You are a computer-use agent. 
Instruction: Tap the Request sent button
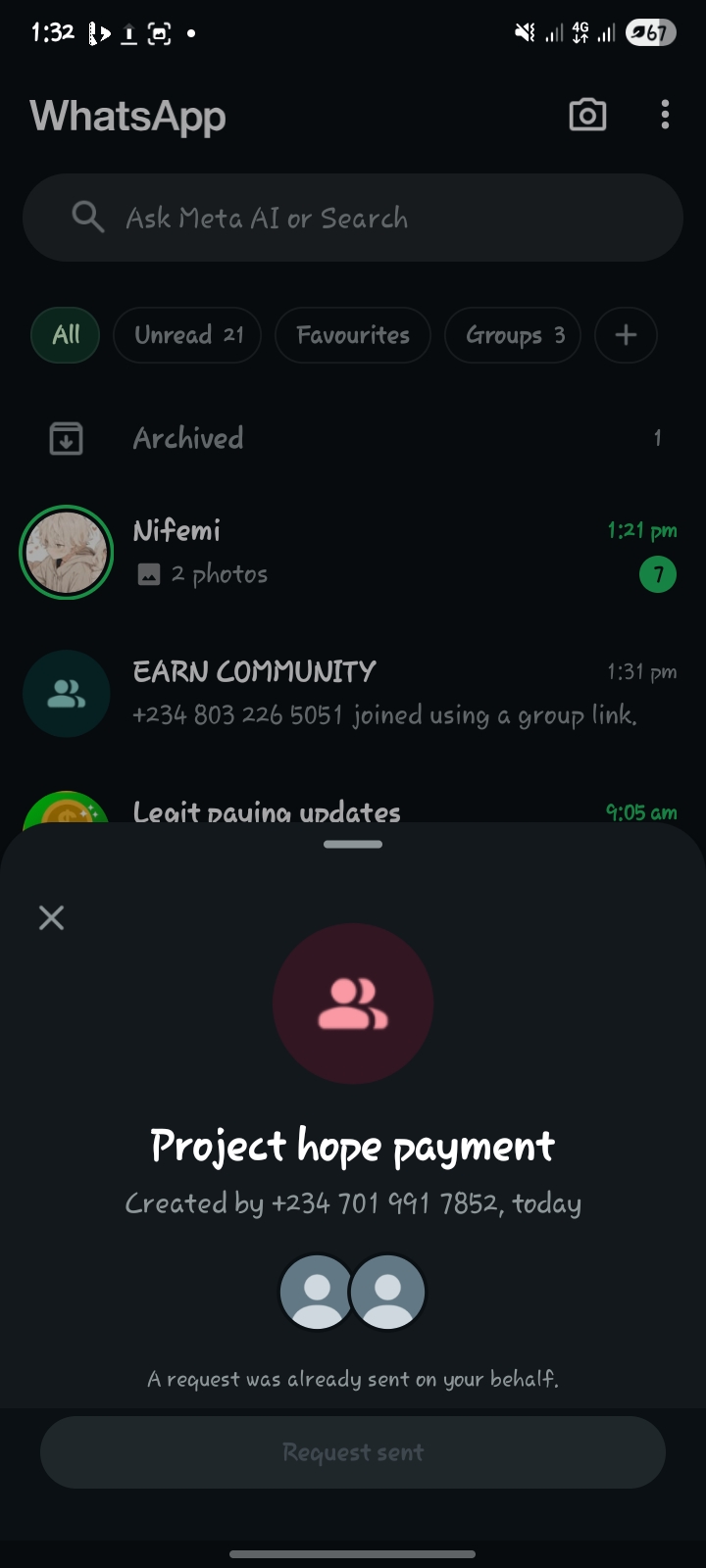point(353,1452)
